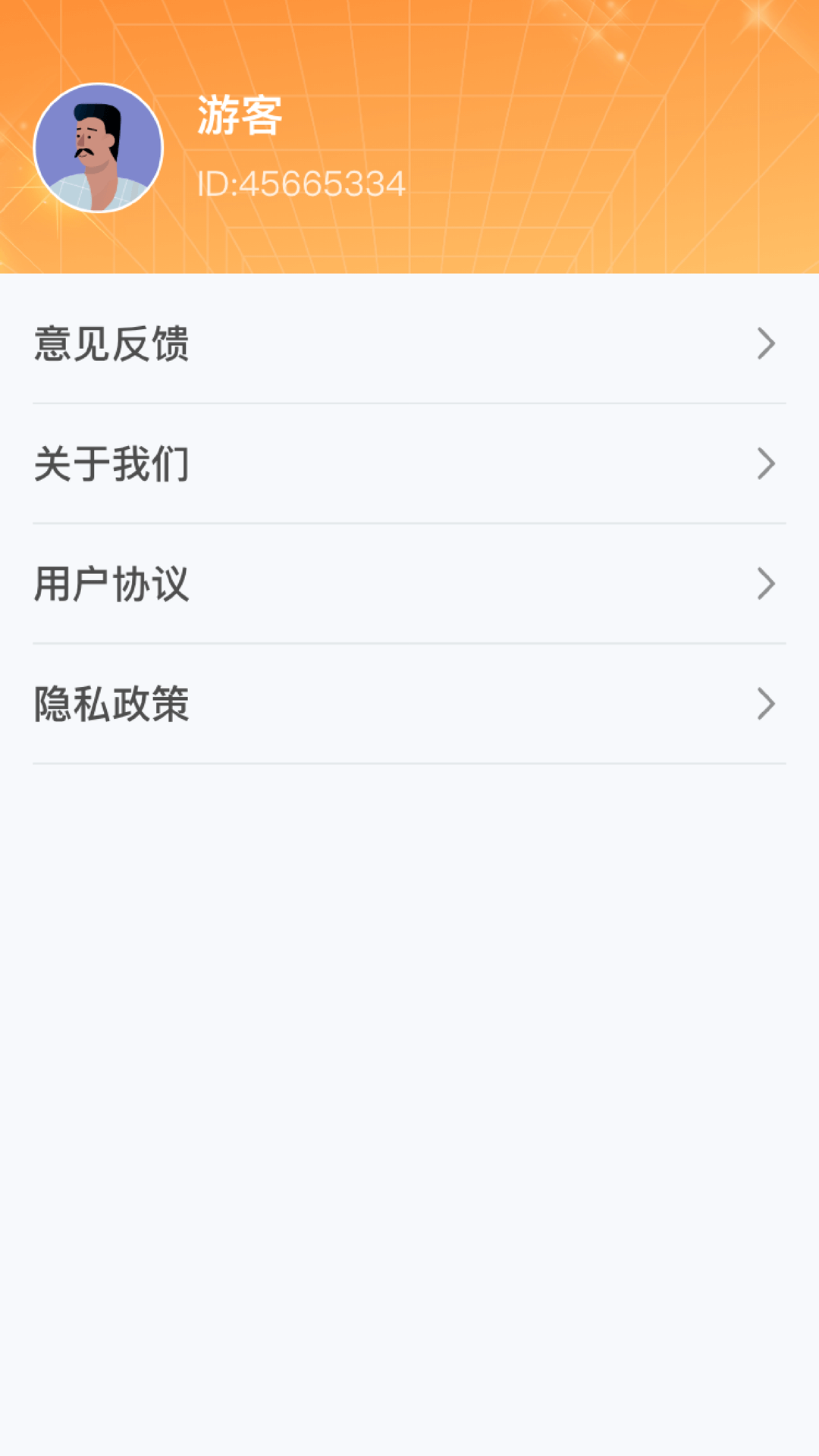
Task: Click the arrow beside 隐私政策
Action: (x=766, y=704)
